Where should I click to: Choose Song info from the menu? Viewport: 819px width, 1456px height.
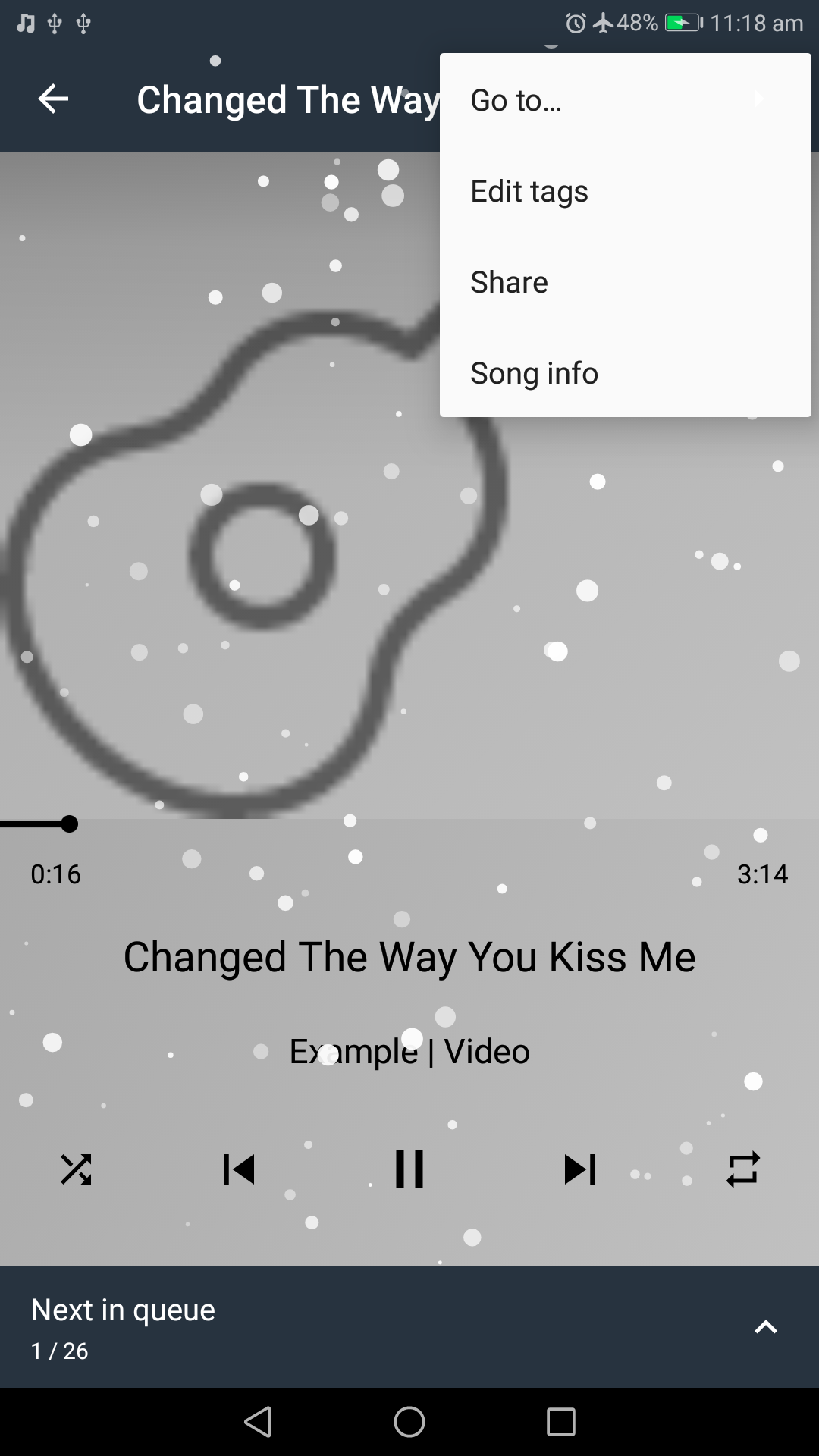pyautogui.click(x=534, y=372)
